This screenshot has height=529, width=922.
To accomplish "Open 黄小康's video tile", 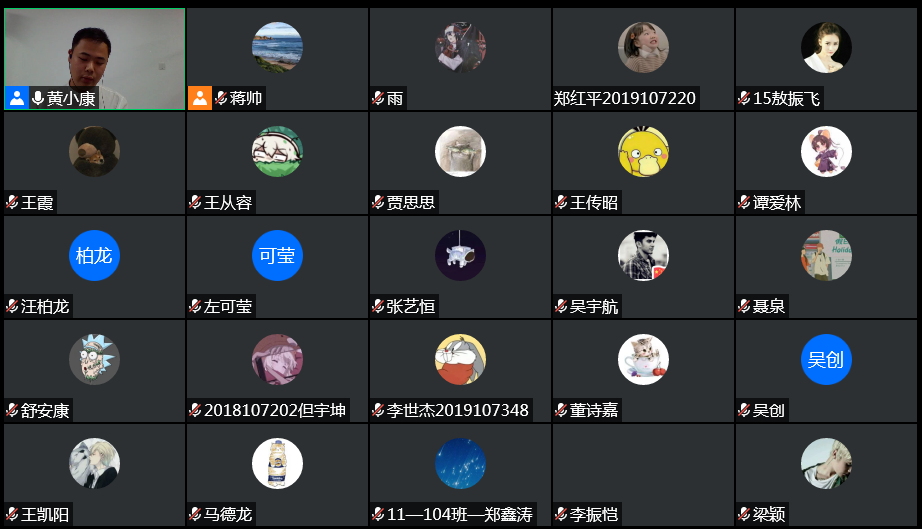I will pos(94,58).
